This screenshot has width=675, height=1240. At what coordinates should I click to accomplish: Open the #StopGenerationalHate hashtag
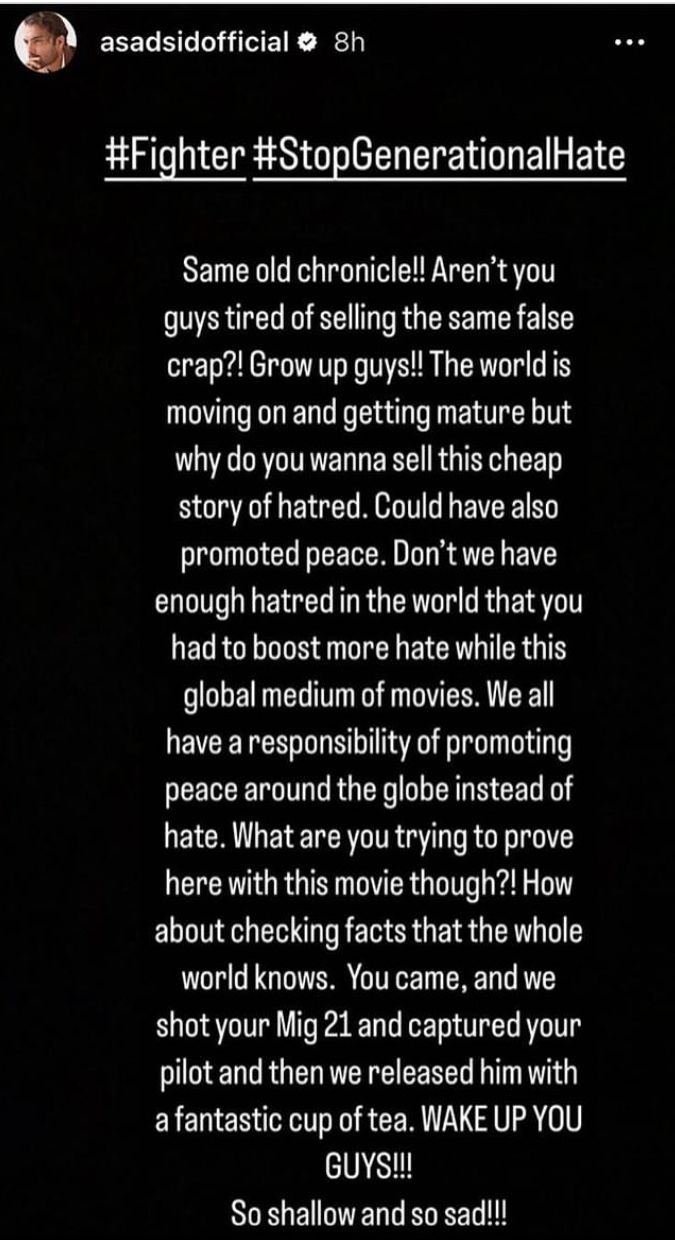(x=440, y=156)
